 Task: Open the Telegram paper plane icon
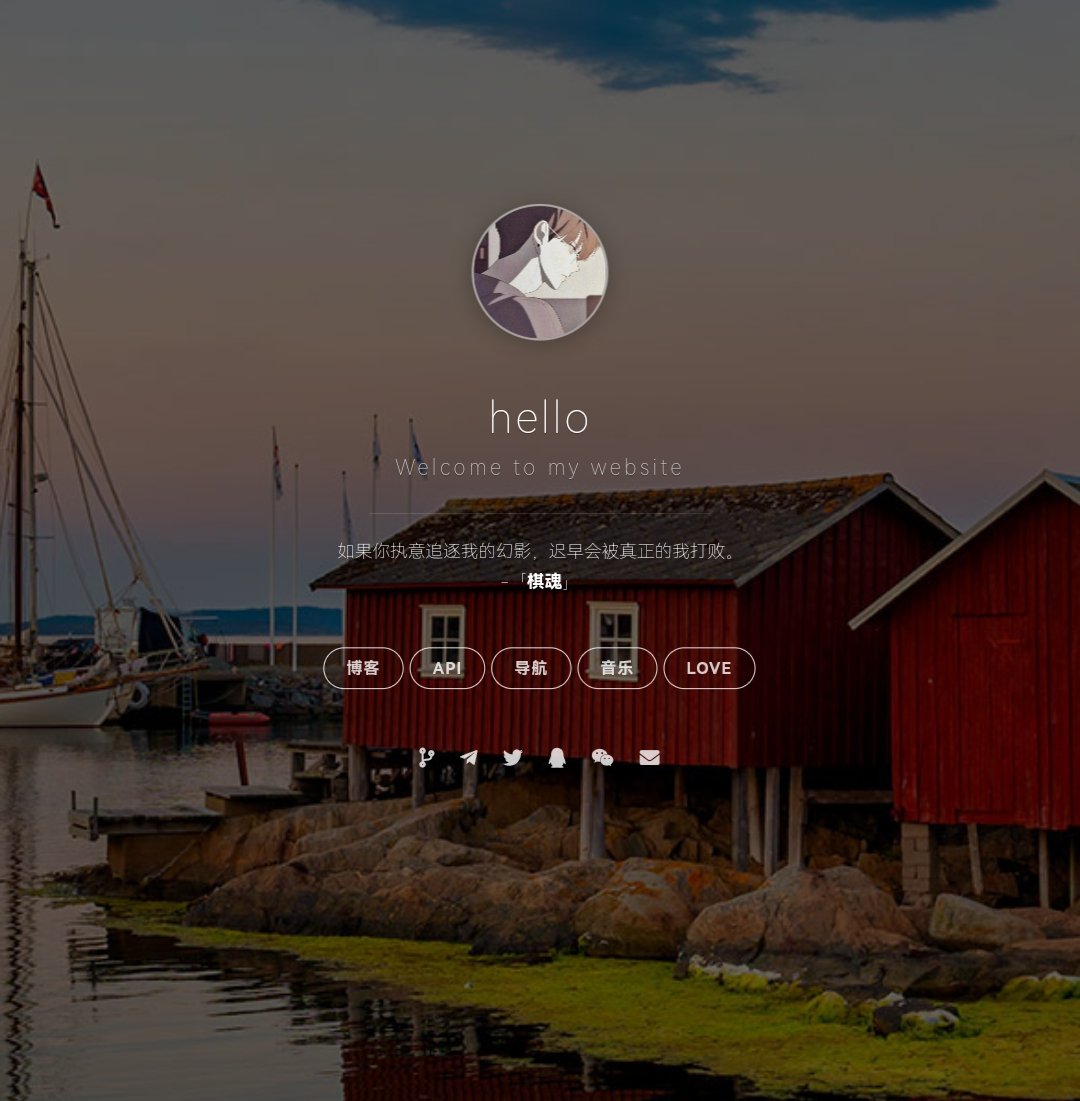pos(469,758)
